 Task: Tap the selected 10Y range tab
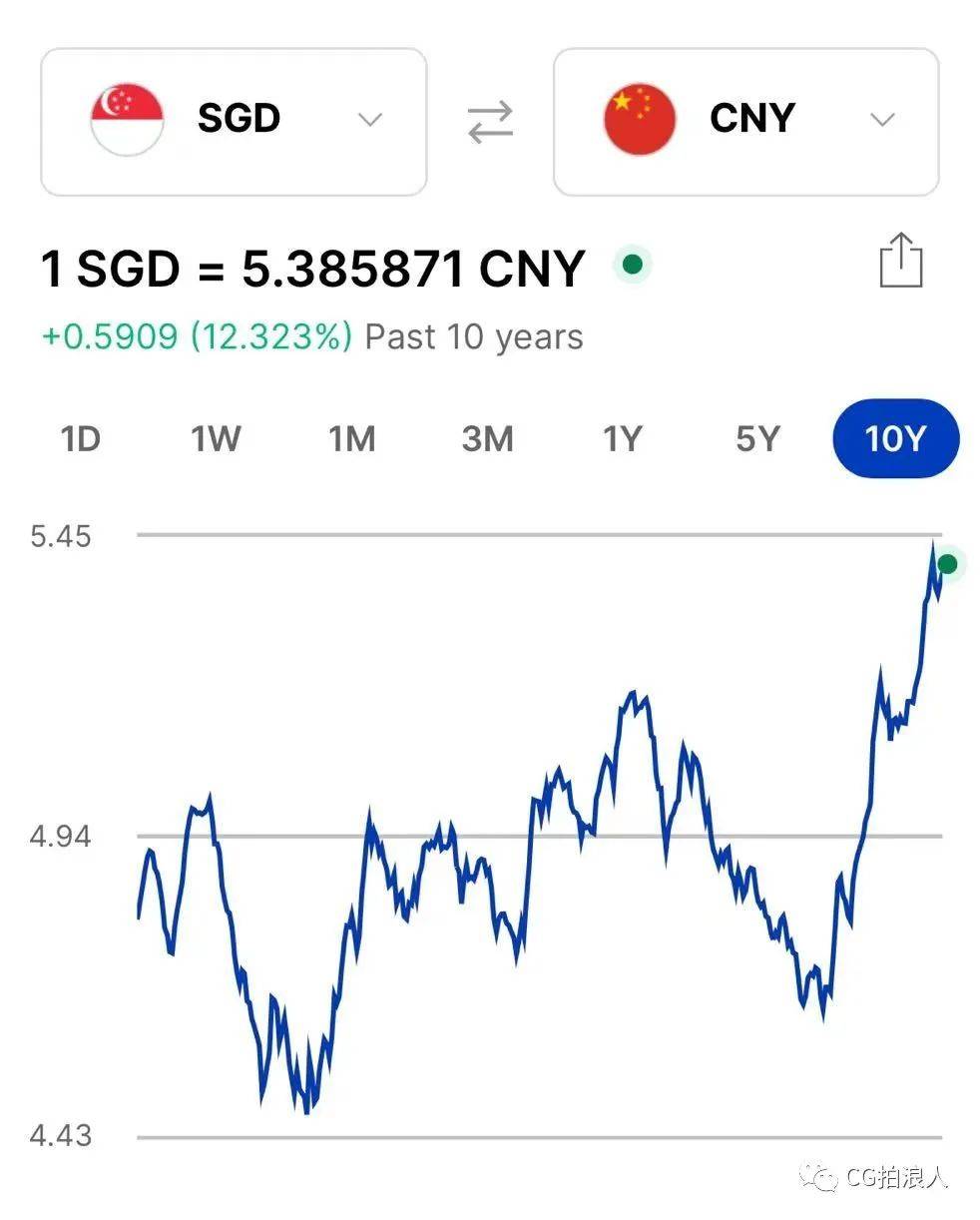tap(895, 438)
